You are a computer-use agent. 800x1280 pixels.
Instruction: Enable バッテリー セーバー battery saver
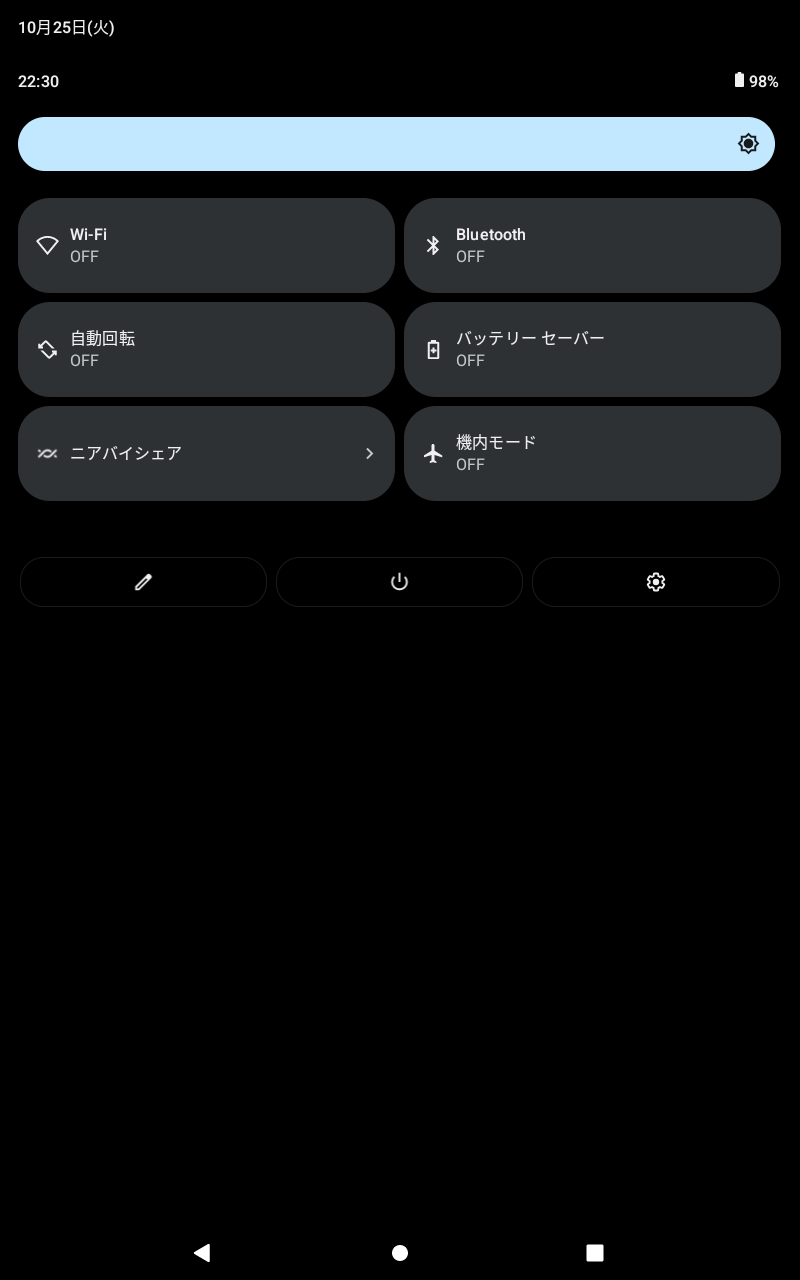coord(592,349)
